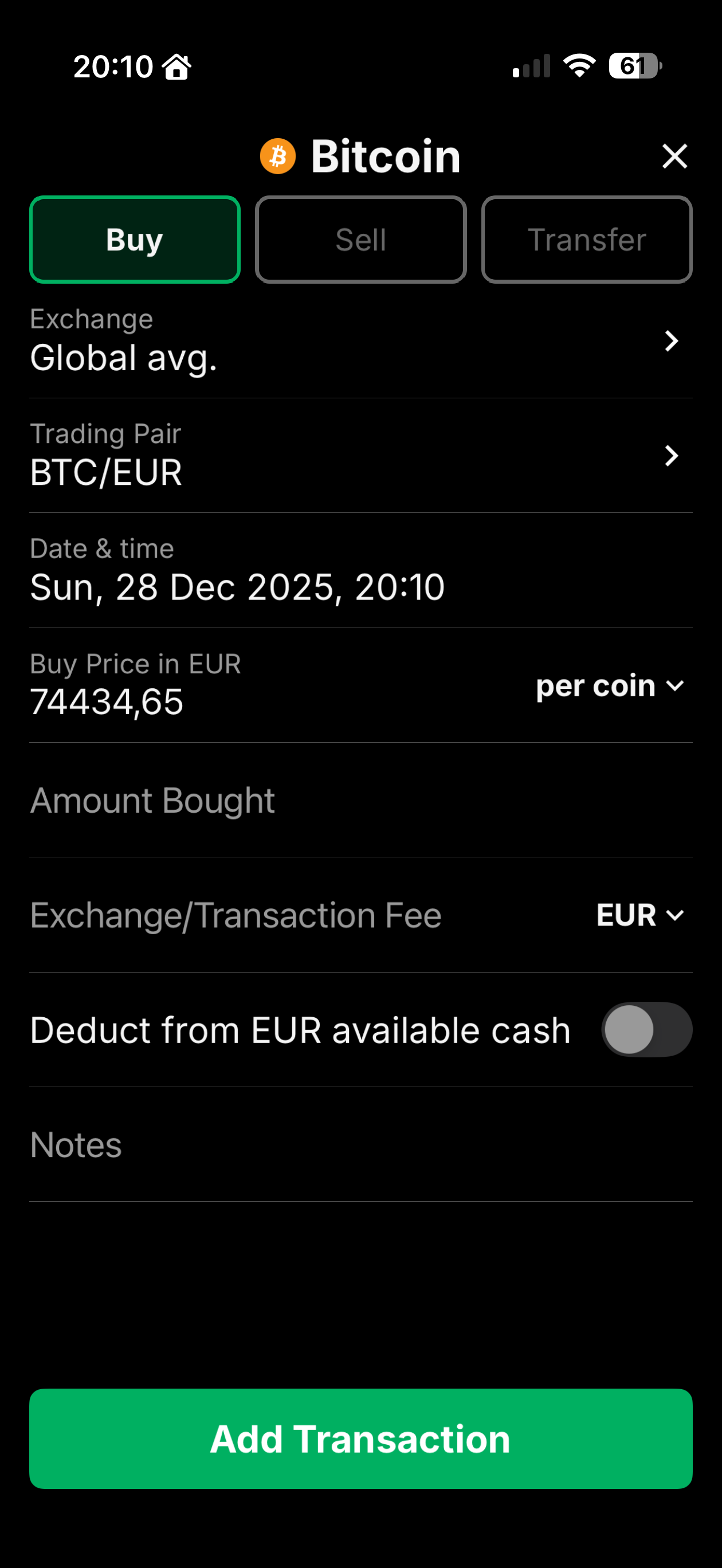Screen dimensions: 722x1568
Task: Switch to the Transfer tab
Action: (x=586, y=239)
